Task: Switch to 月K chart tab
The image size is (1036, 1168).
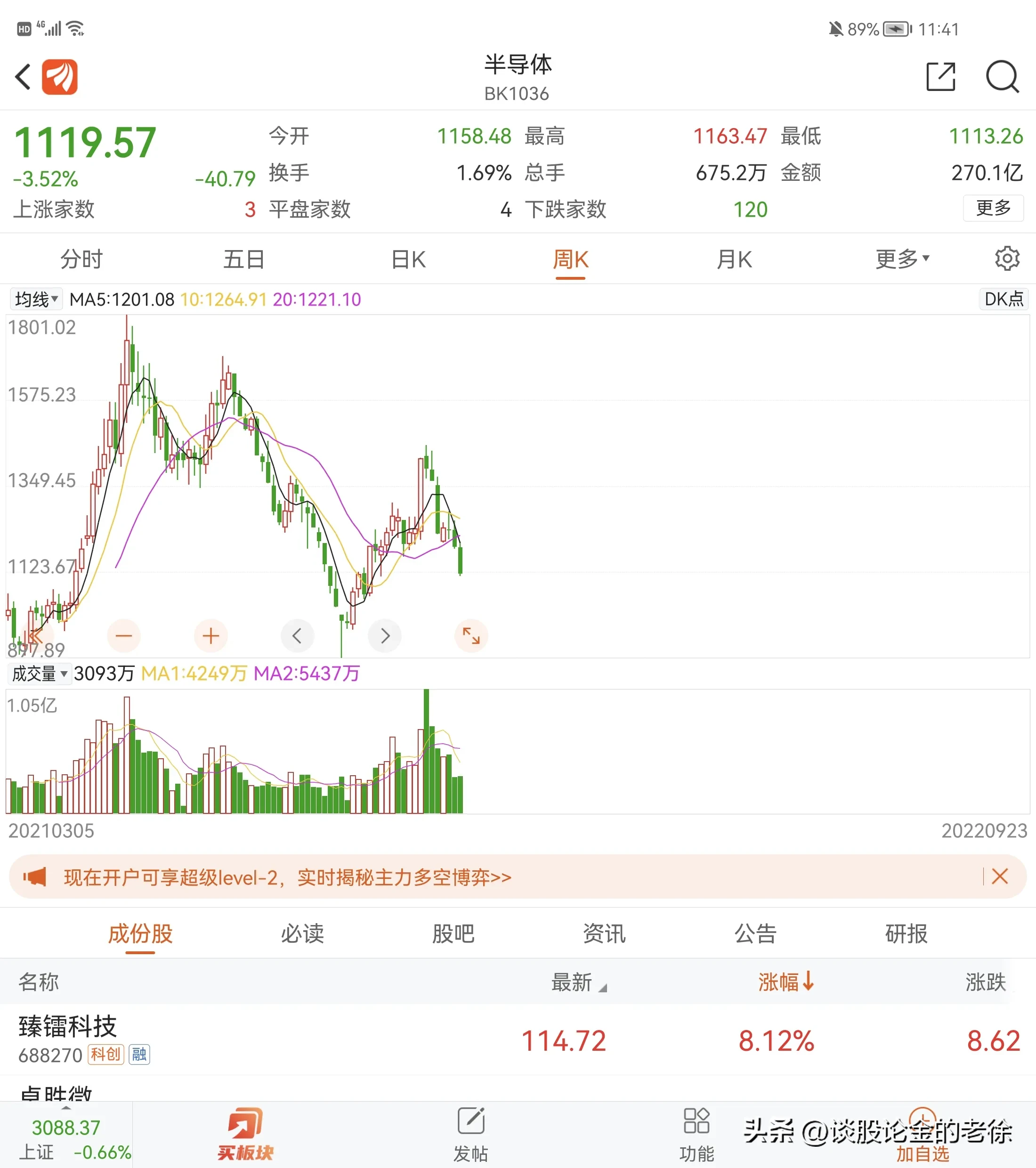Action: (x=734, y=260)
